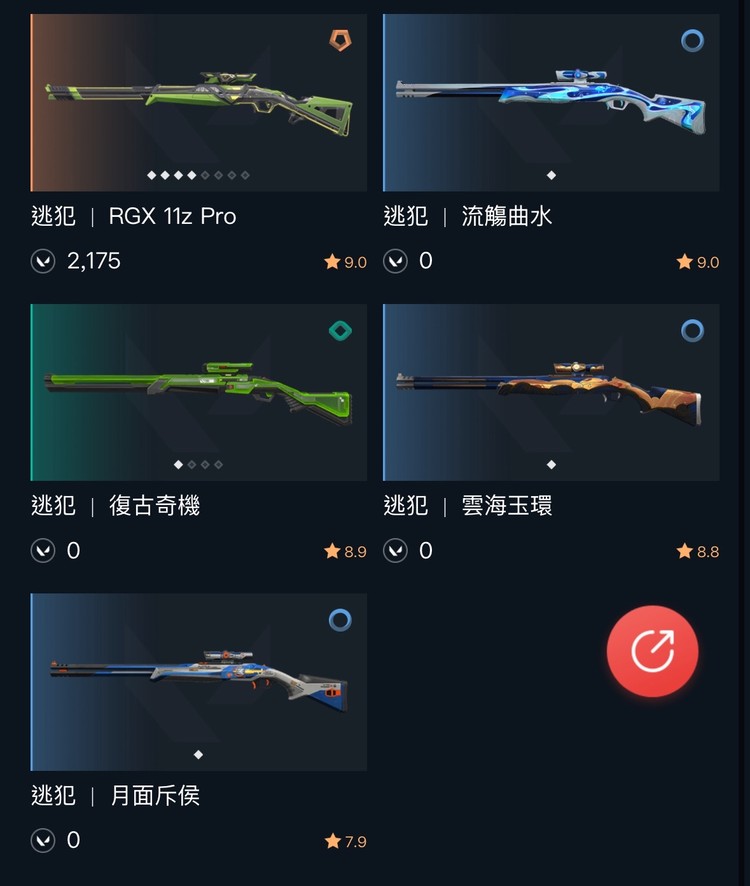Select the variant dot under 雲海玉環
Image resolution: width=750 pixels, height=886 pixels.
551,463
